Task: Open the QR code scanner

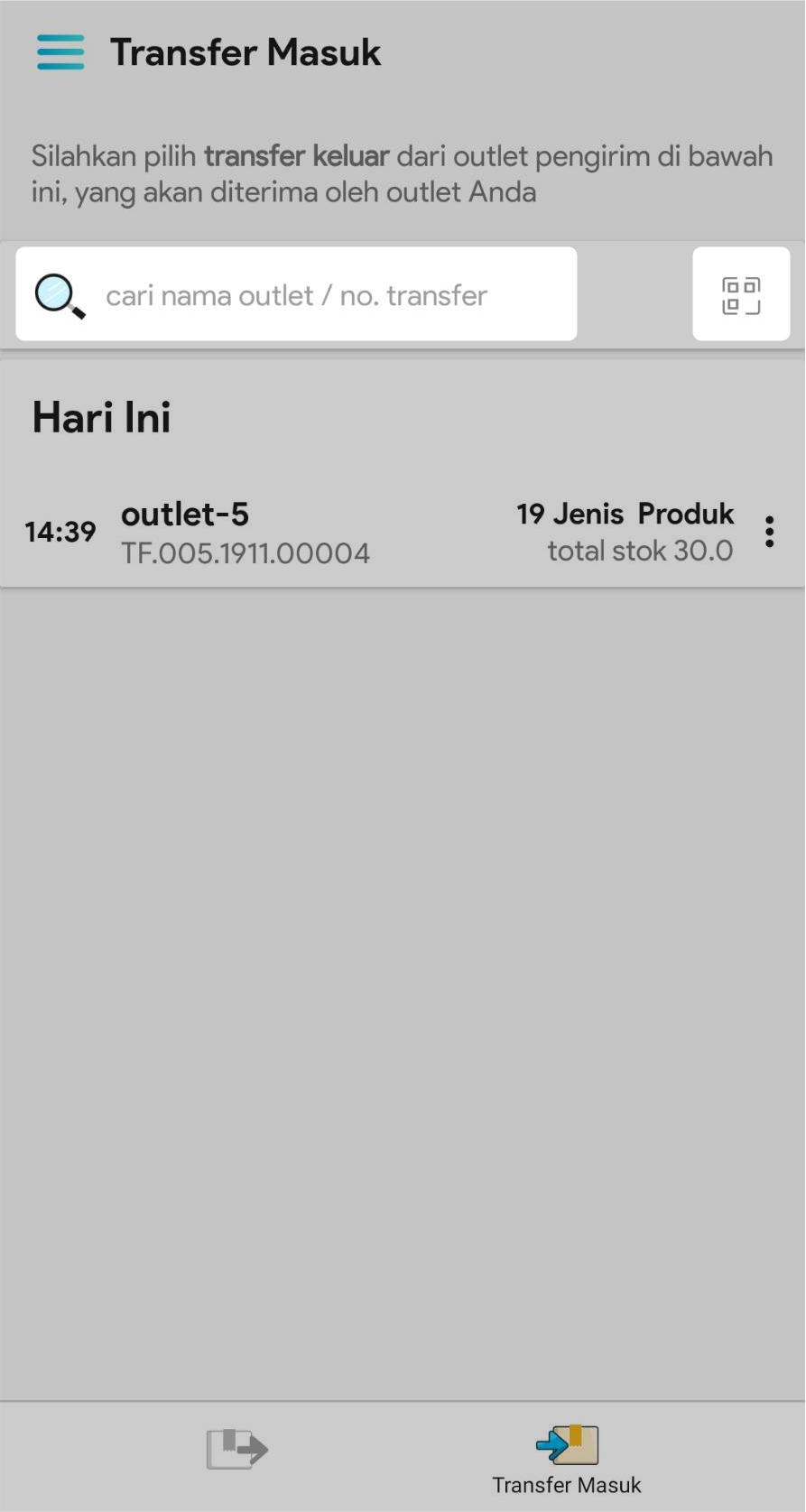Action: coord(741,295)
